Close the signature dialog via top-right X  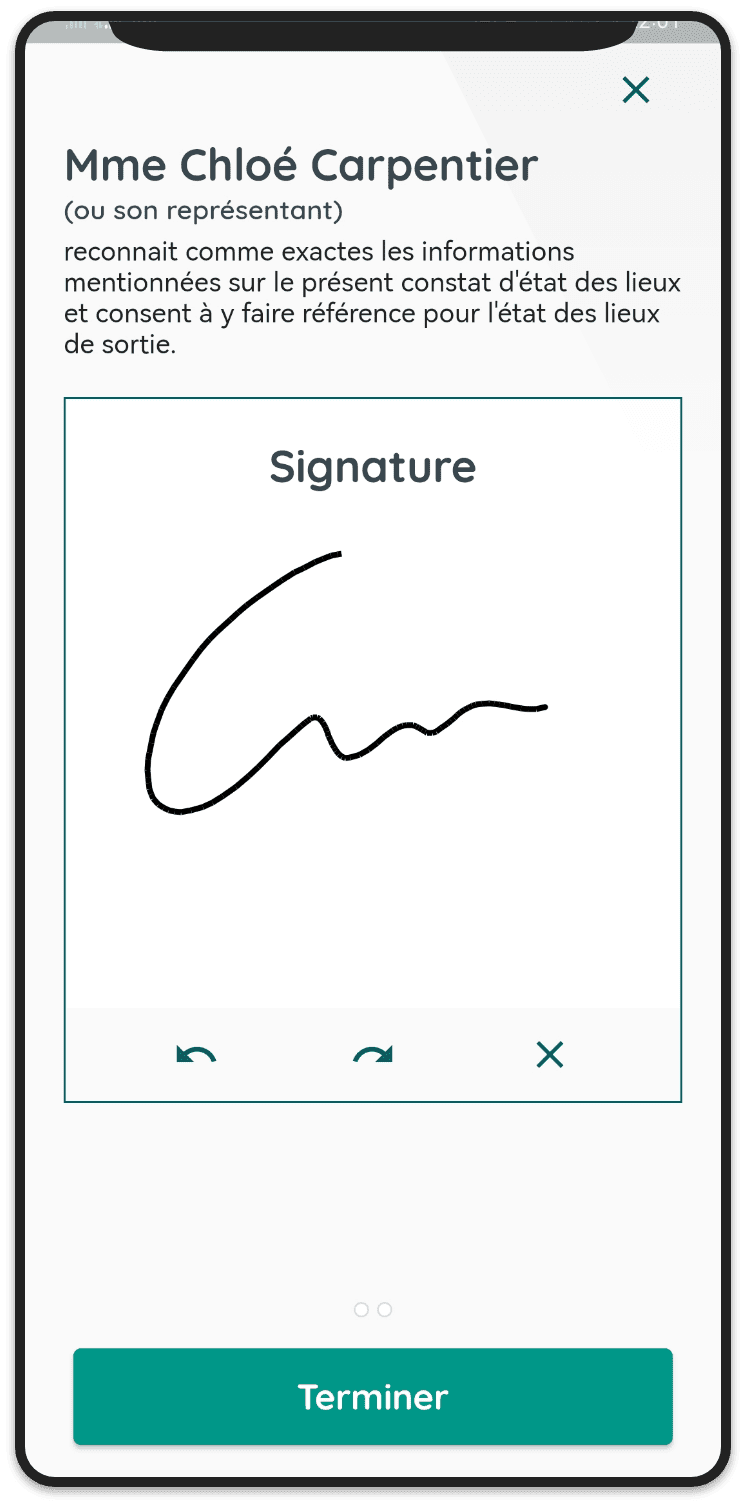[636, 90]
